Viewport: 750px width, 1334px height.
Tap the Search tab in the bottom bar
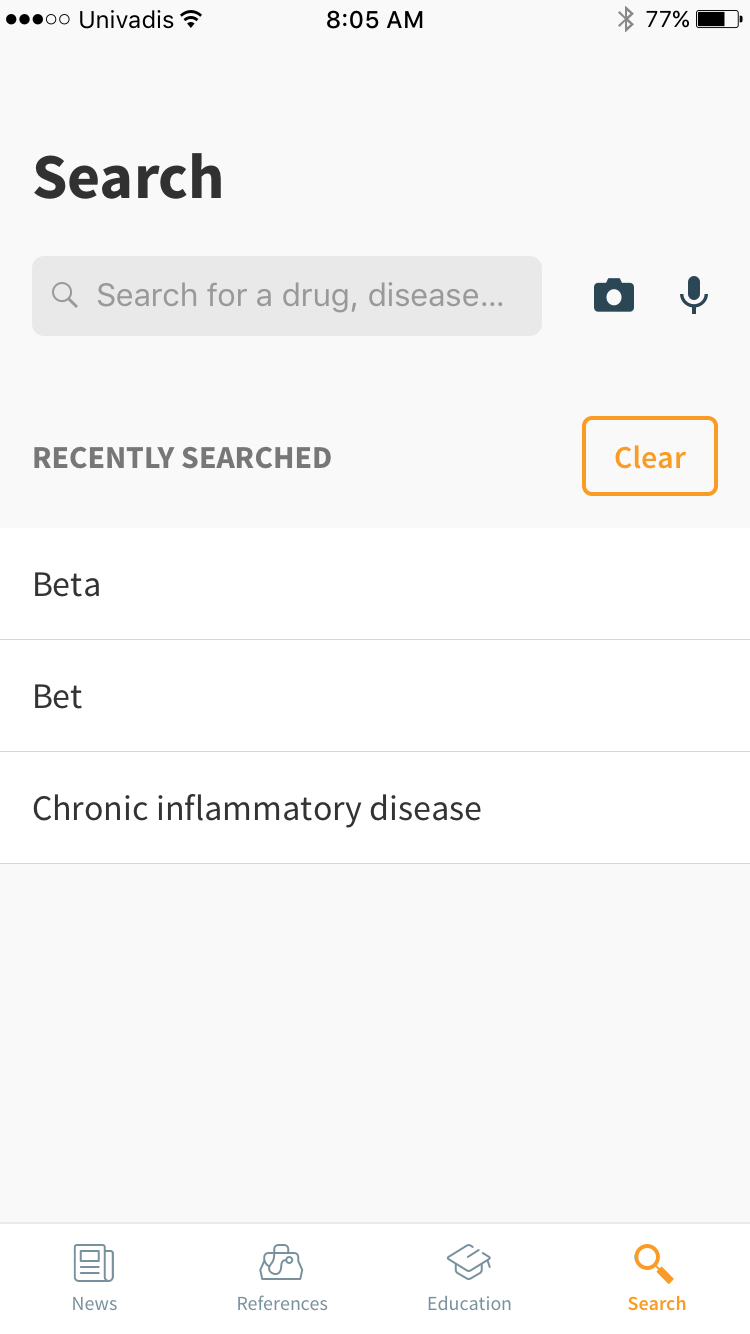pos(656,1278)
